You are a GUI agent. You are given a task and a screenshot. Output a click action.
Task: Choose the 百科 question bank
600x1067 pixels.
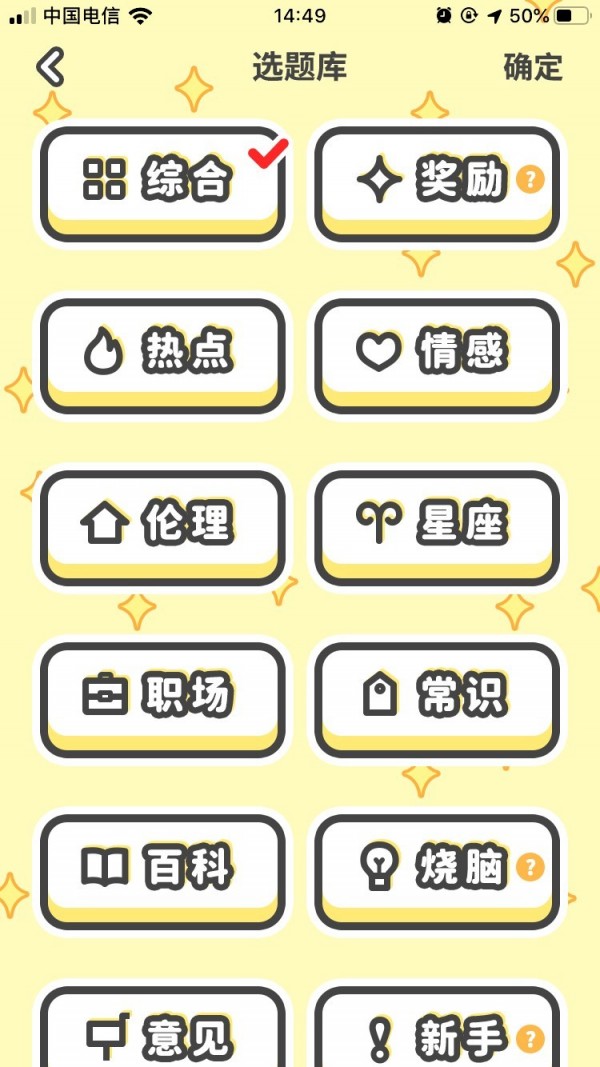pyautogui.click(x=162, y=868)
